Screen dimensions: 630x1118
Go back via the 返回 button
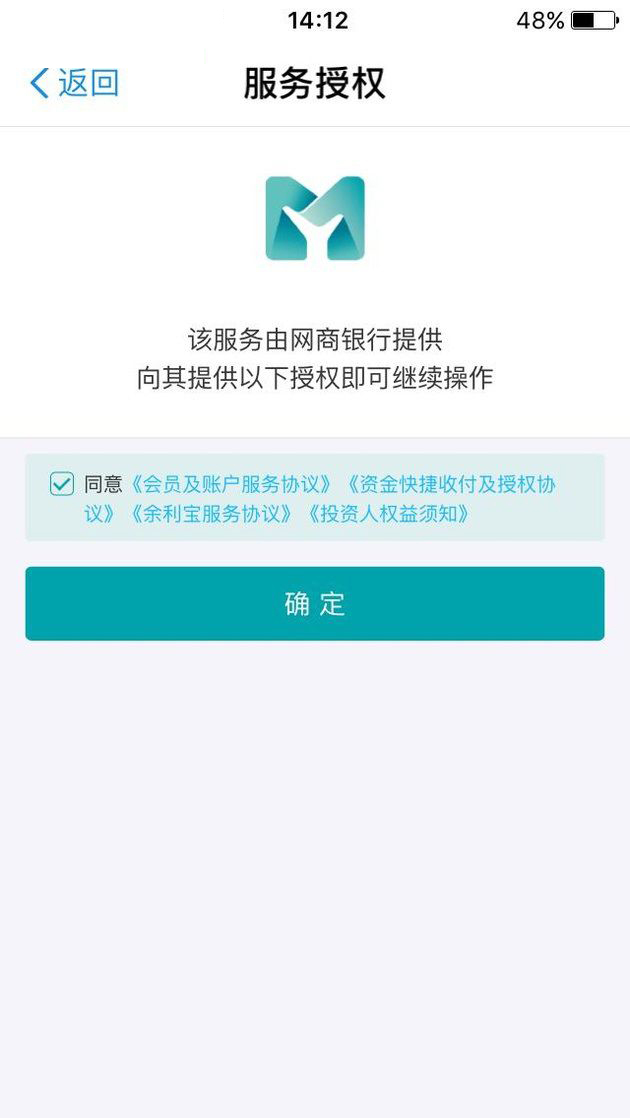[75, 83]
